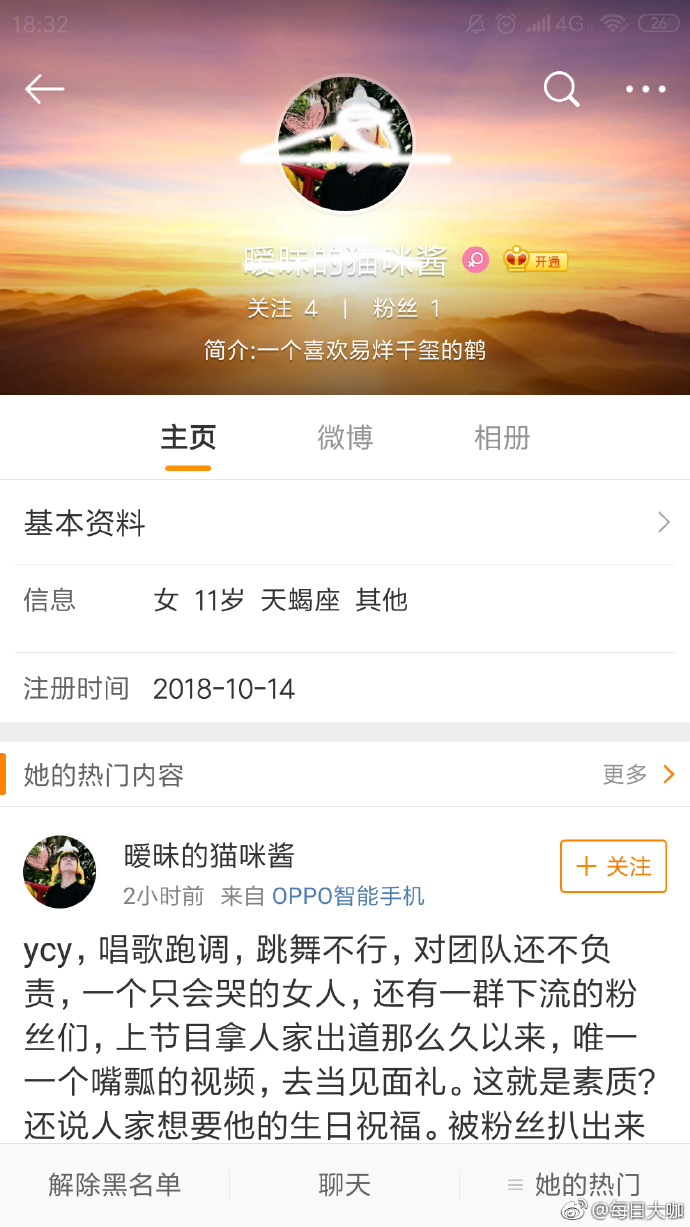This screenshot has height=1227, width=690.
Task: Open the 她的热门 menu
Action: (574, 1185)
